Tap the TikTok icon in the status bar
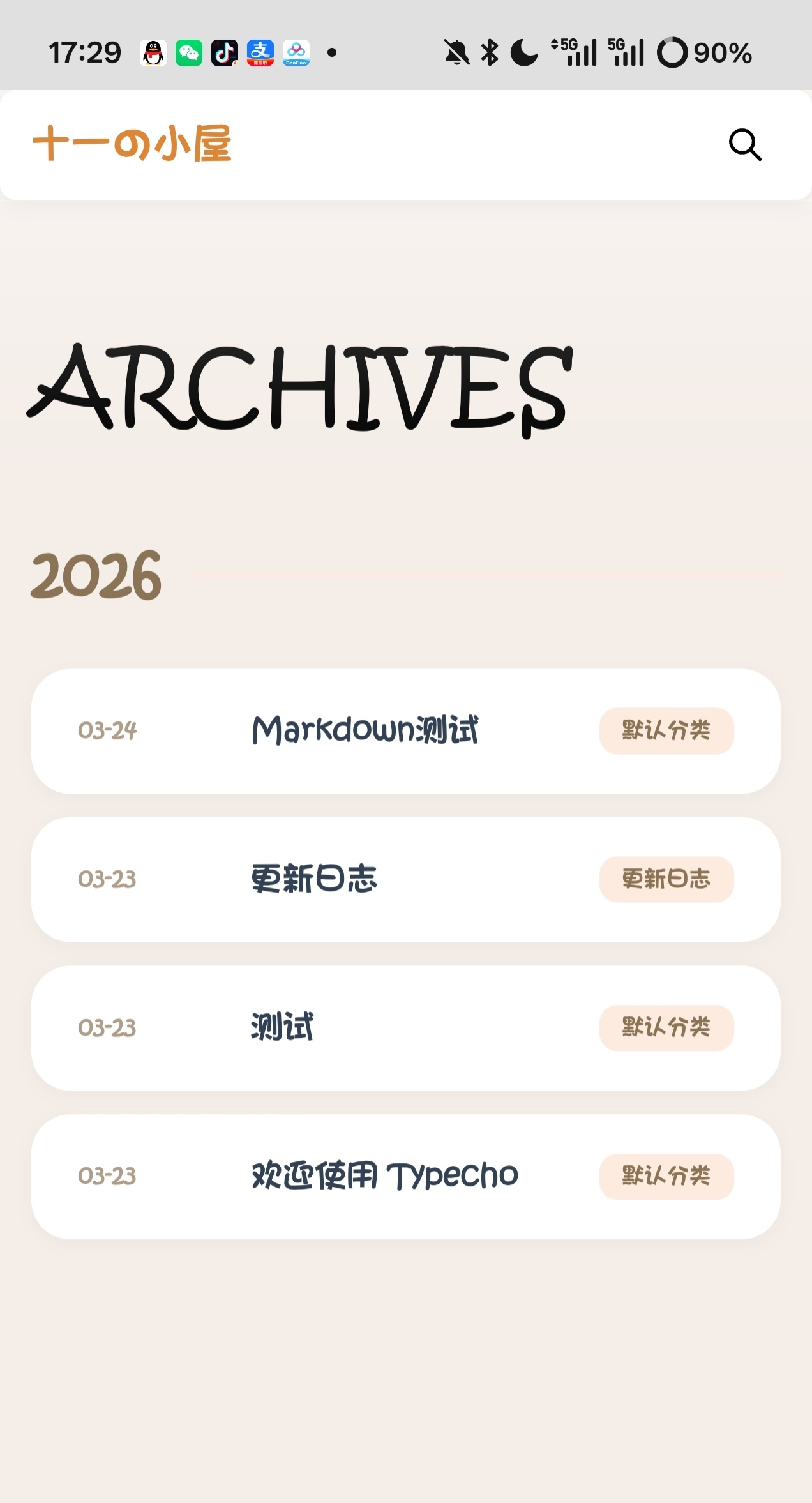The image size is (812, 1503). [x=225, y=52]
